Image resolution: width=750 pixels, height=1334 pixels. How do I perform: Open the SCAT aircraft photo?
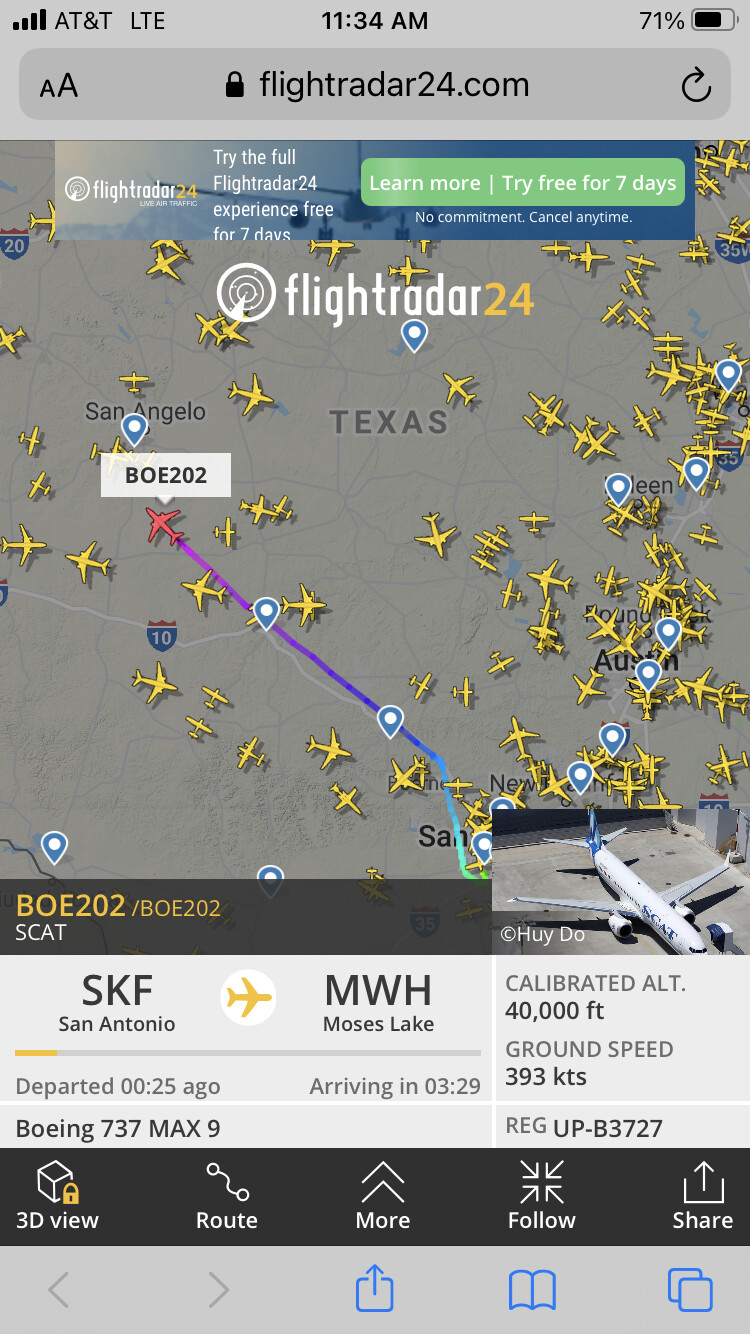point(620,880)
